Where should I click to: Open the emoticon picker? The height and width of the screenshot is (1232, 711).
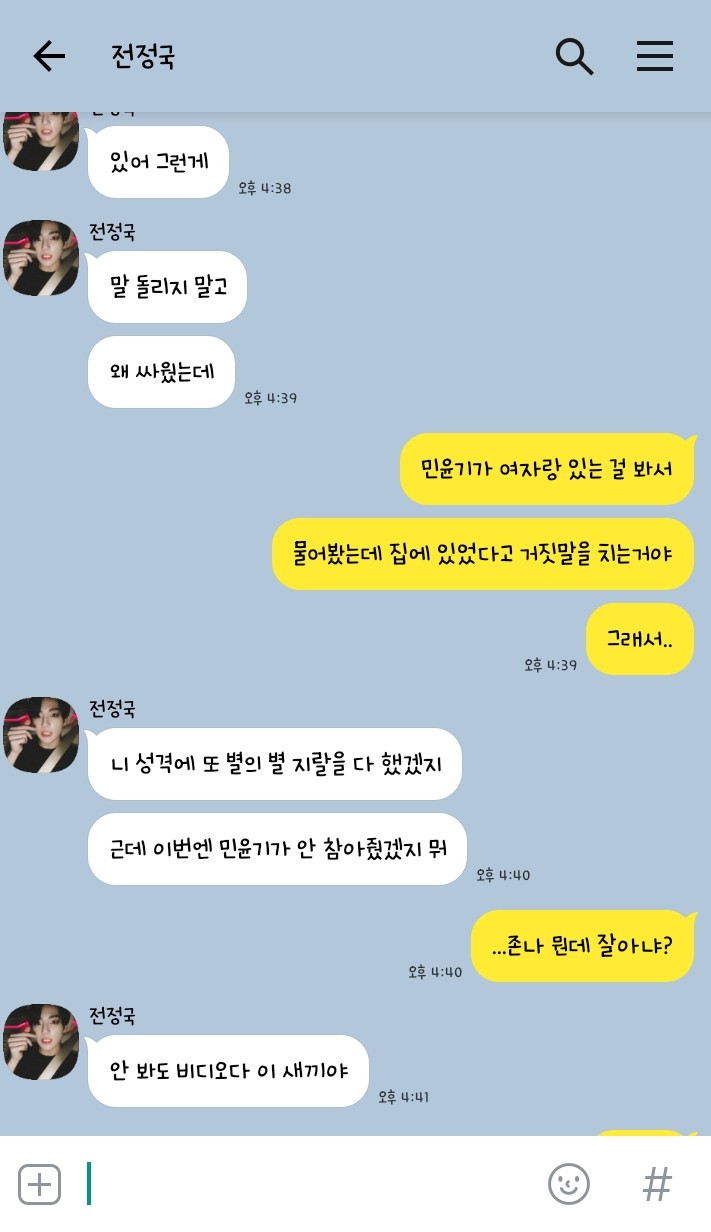(568, 1184)
